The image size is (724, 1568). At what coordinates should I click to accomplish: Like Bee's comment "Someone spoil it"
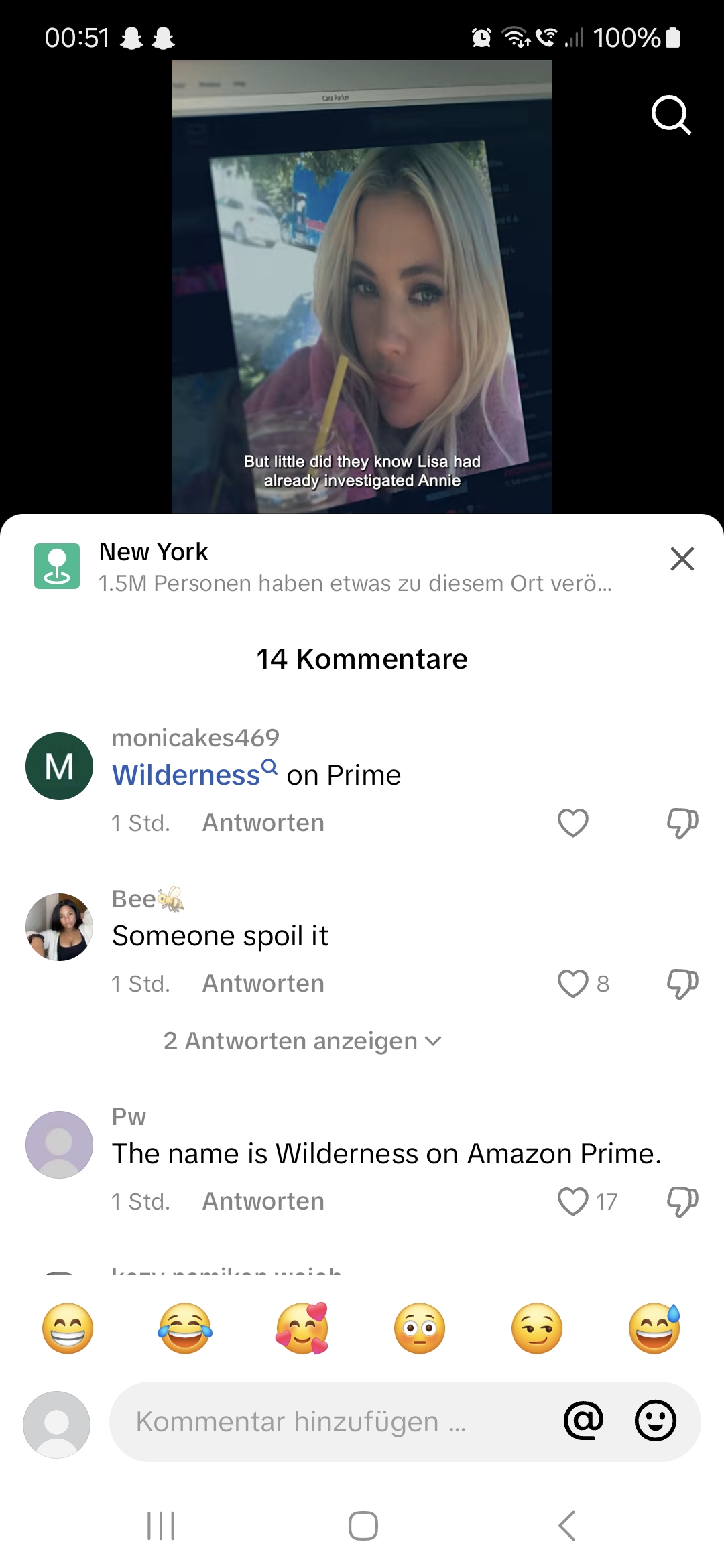[x=572, y=983]
